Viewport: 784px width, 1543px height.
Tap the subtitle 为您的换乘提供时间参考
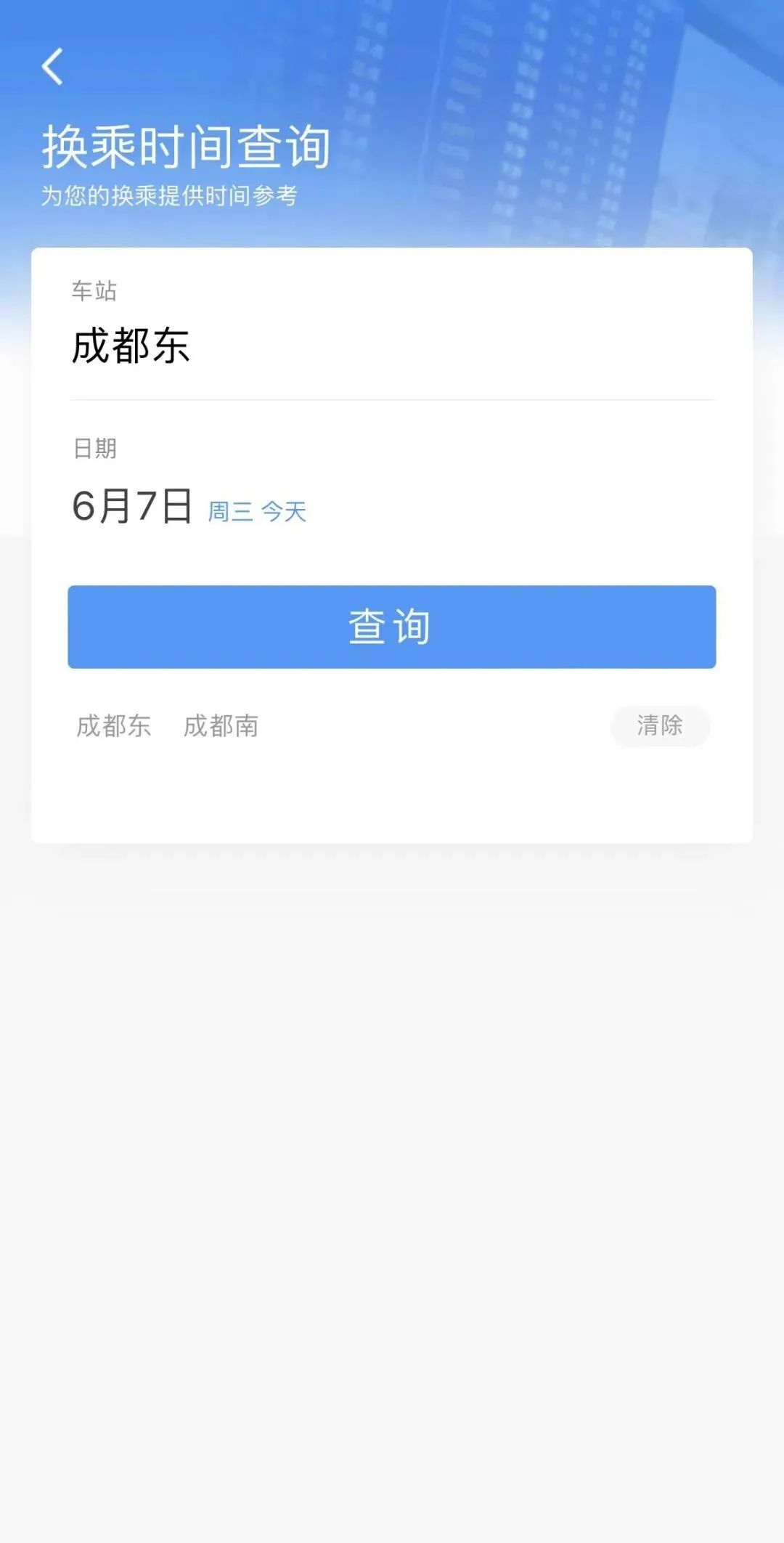tap(173, 195)
